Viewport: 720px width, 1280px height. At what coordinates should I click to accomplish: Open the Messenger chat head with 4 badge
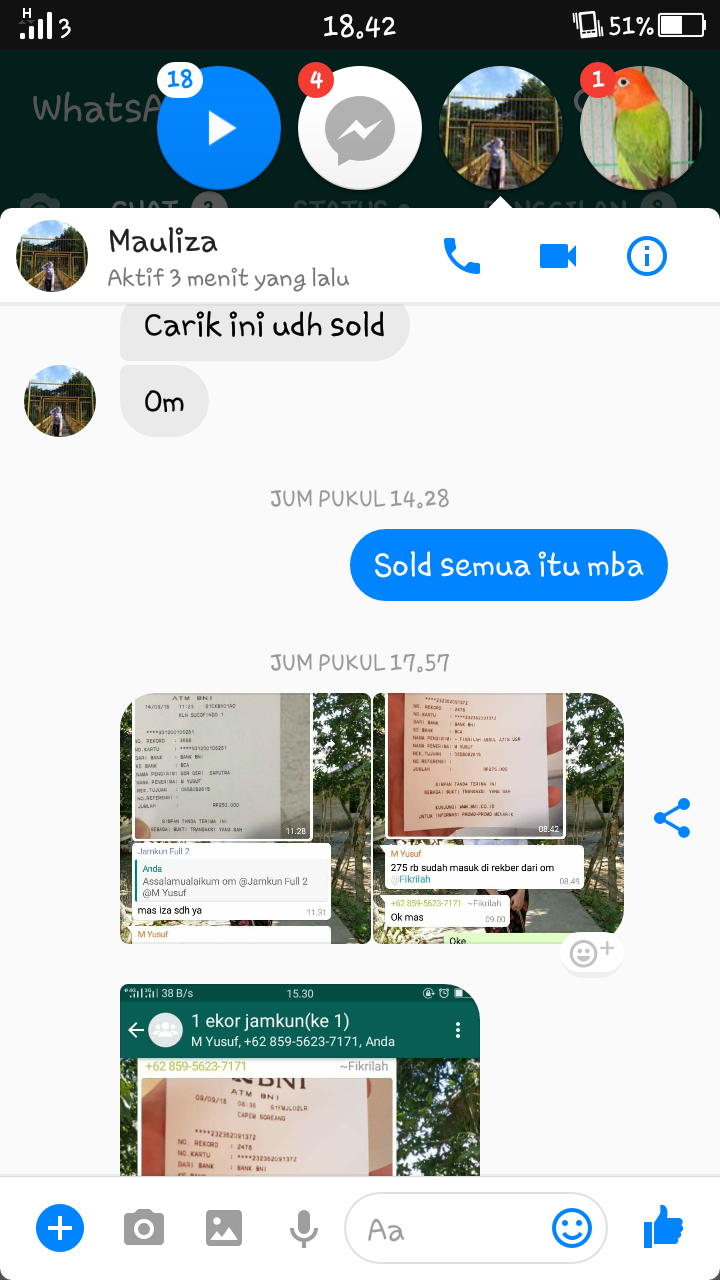point(359,128)
